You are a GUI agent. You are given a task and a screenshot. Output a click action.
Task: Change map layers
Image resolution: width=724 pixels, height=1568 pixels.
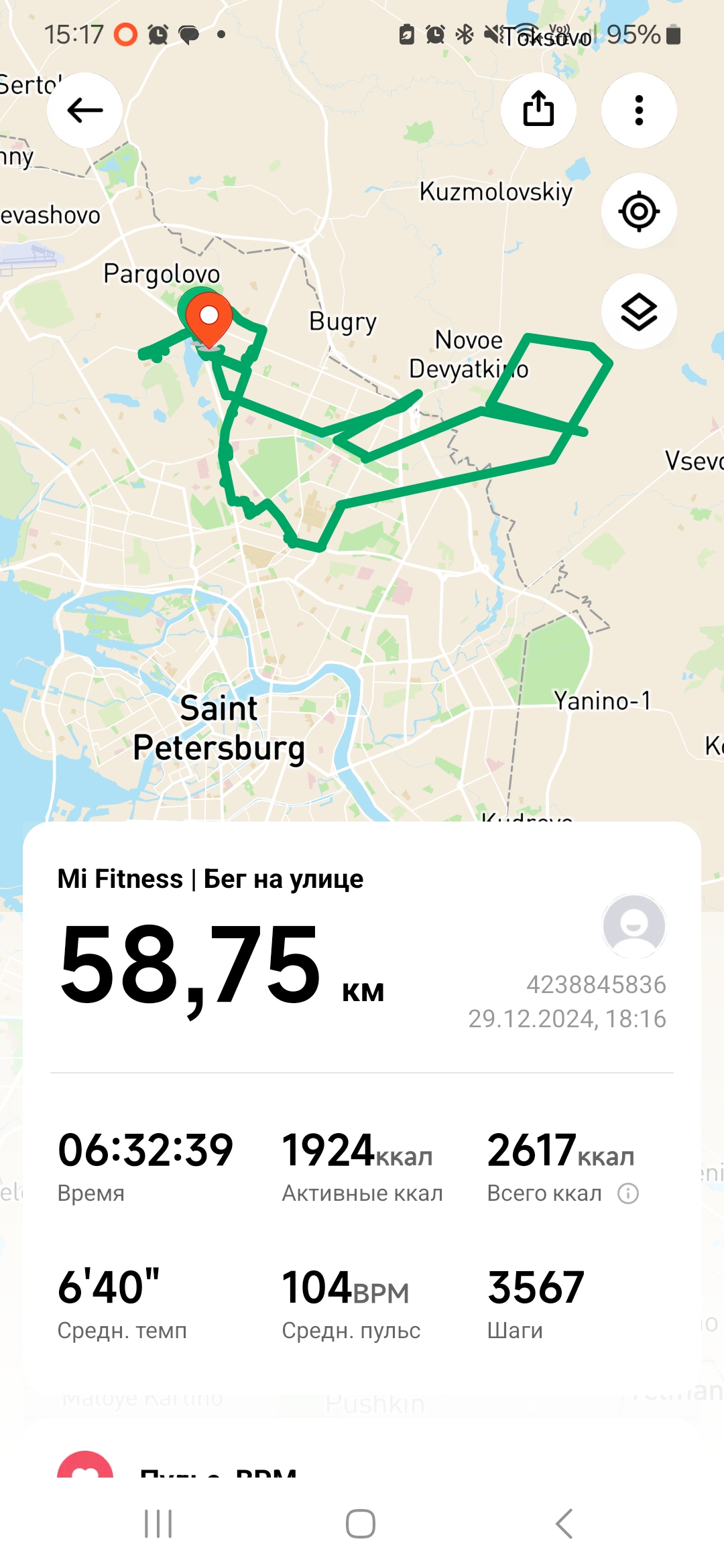(639, 312)
